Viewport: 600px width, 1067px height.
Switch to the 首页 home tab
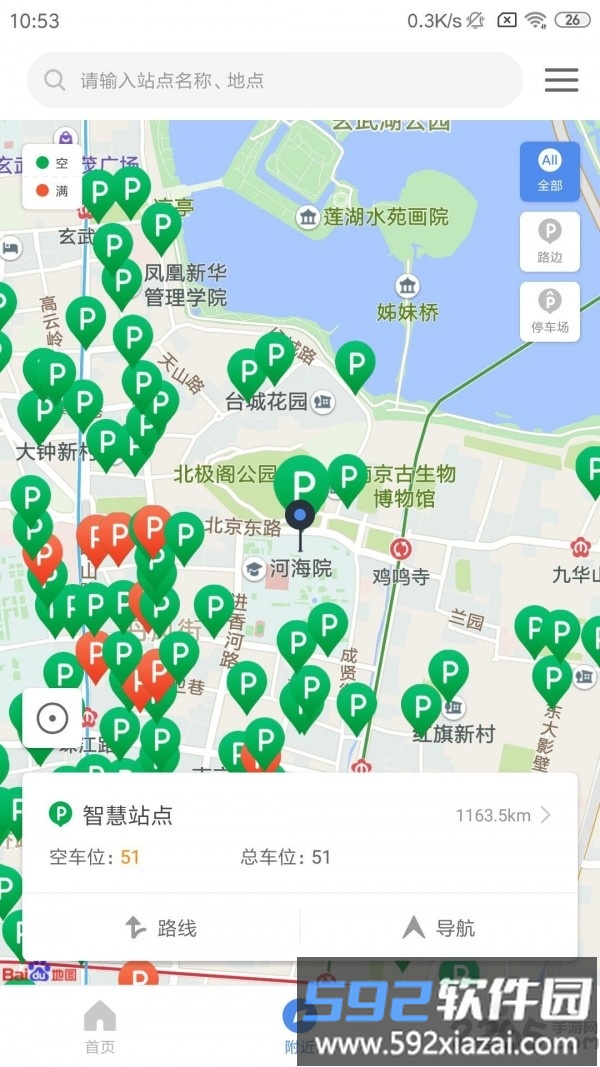99,1027
